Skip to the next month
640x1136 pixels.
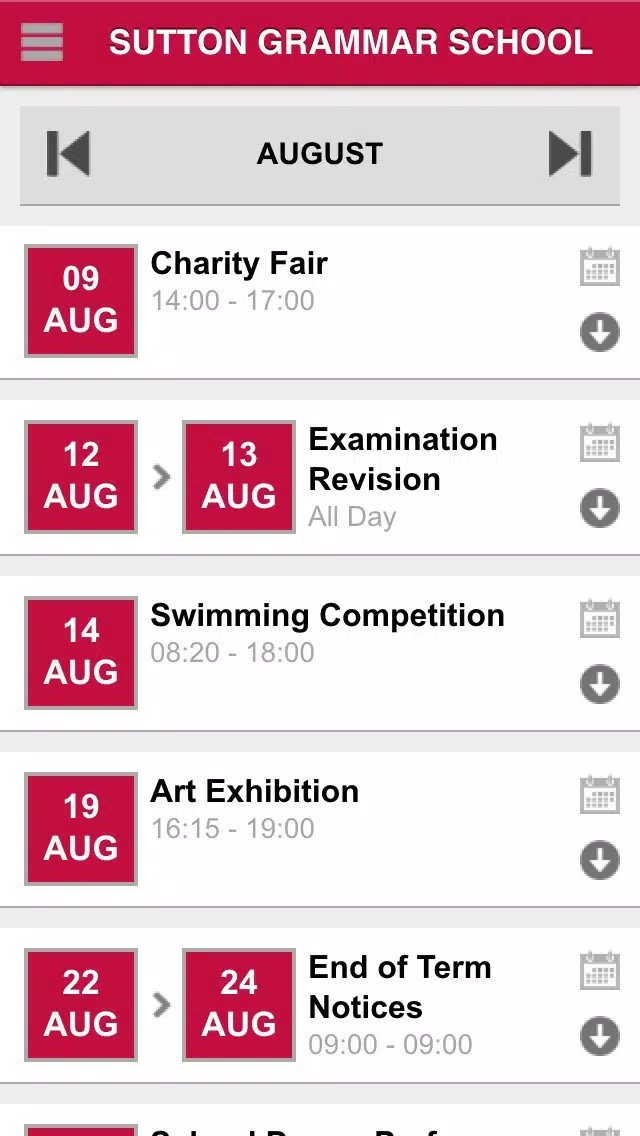(x=570, y=154)
